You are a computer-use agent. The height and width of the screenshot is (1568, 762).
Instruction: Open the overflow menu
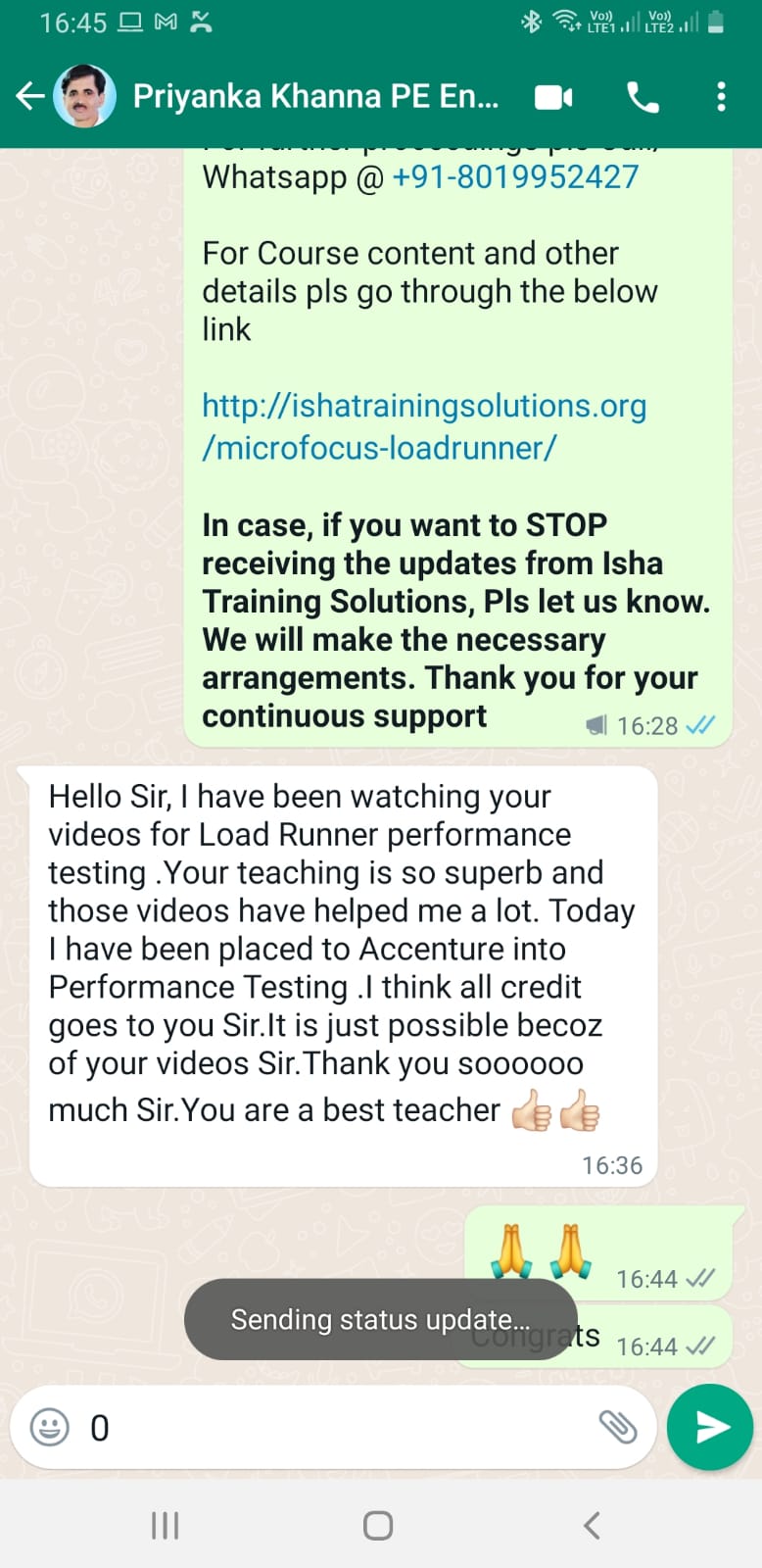[x=721, y=97]
